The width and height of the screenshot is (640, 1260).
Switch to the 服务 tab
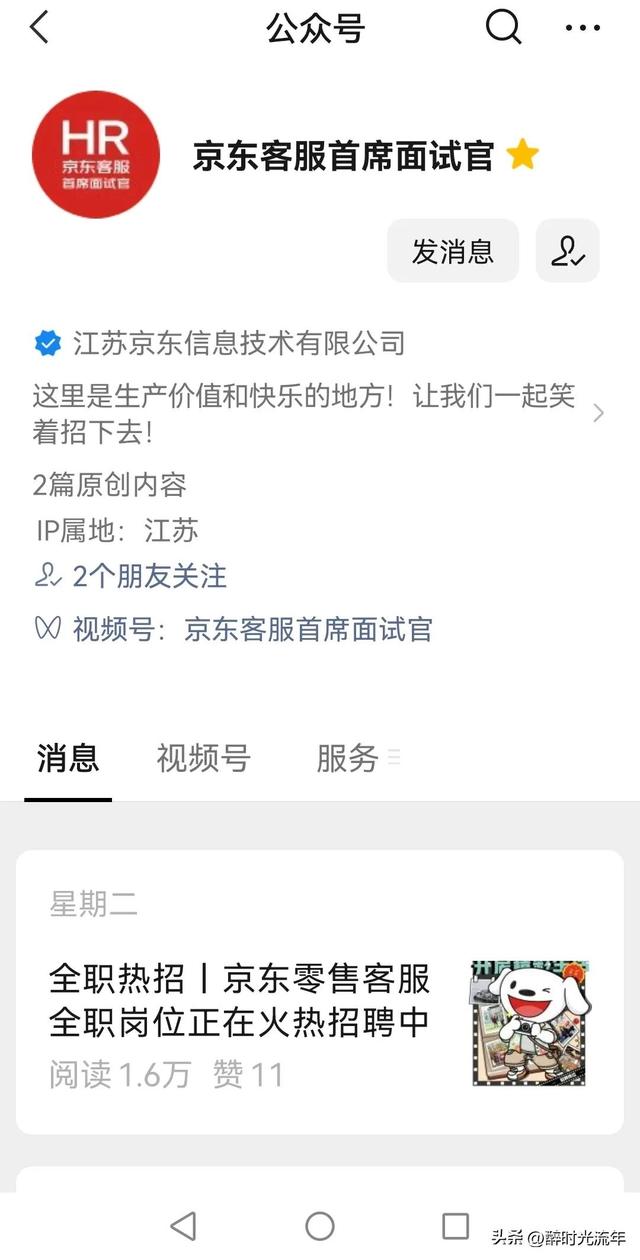coord(347,759)
